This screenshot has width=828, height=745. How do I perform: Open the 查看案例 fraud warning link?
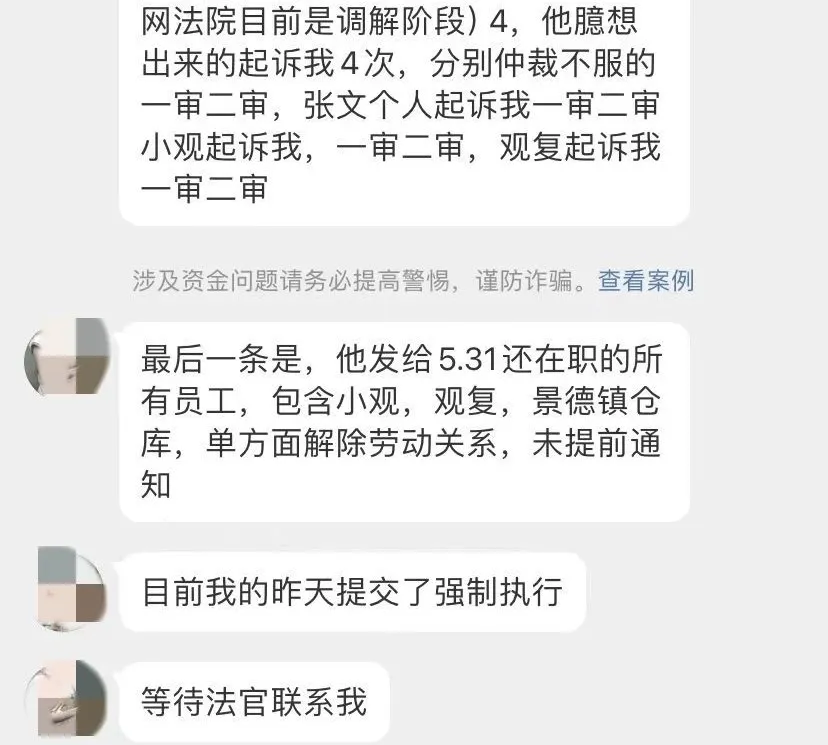pos(646,281)
